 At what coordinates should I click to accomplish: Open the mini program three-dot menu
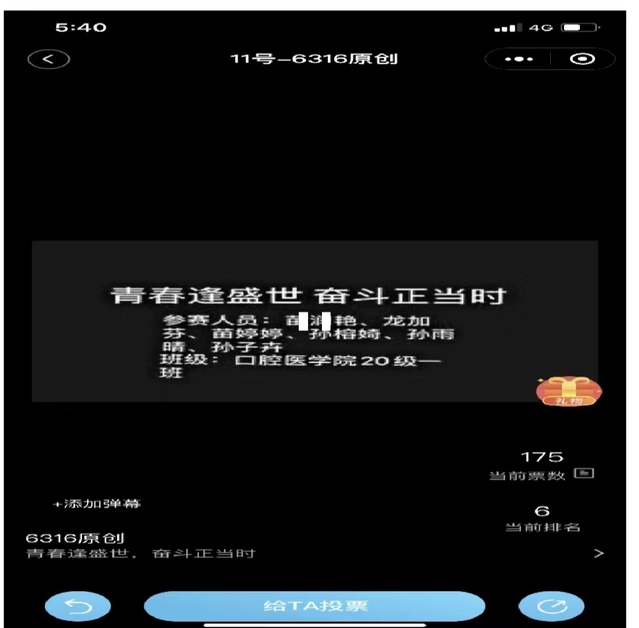tap(518, 59)
